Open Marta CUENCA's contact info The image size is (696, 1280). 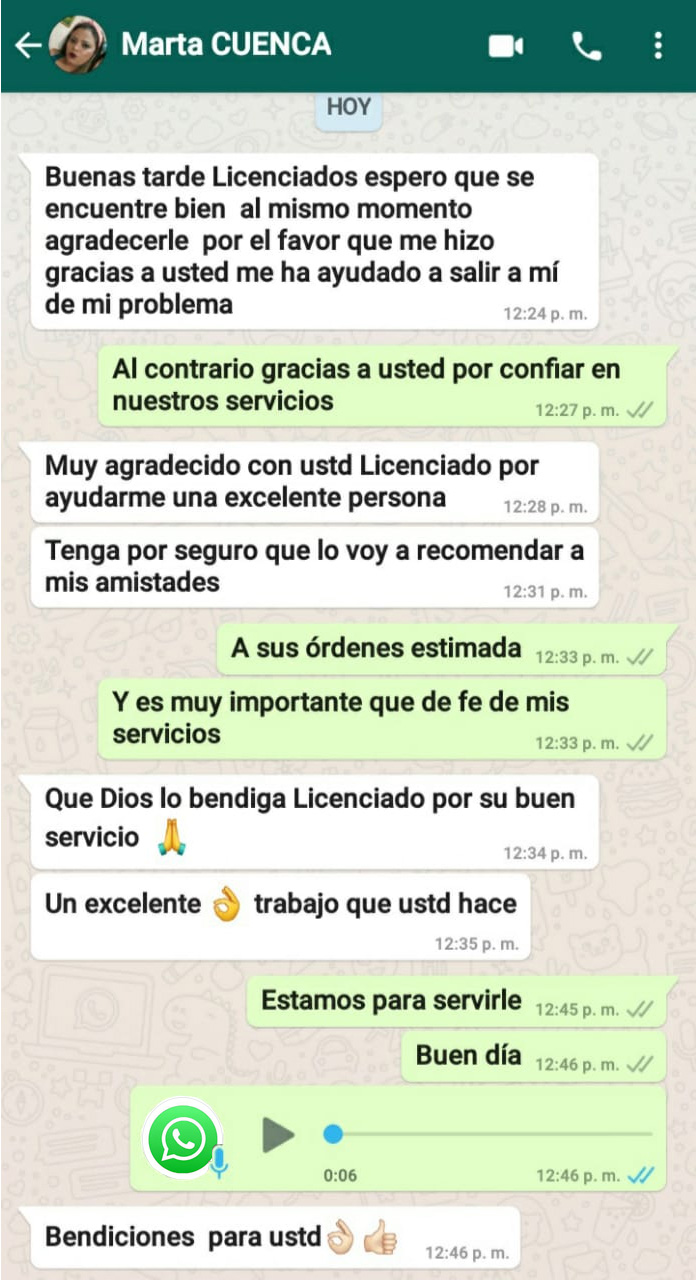coord(226,45)
